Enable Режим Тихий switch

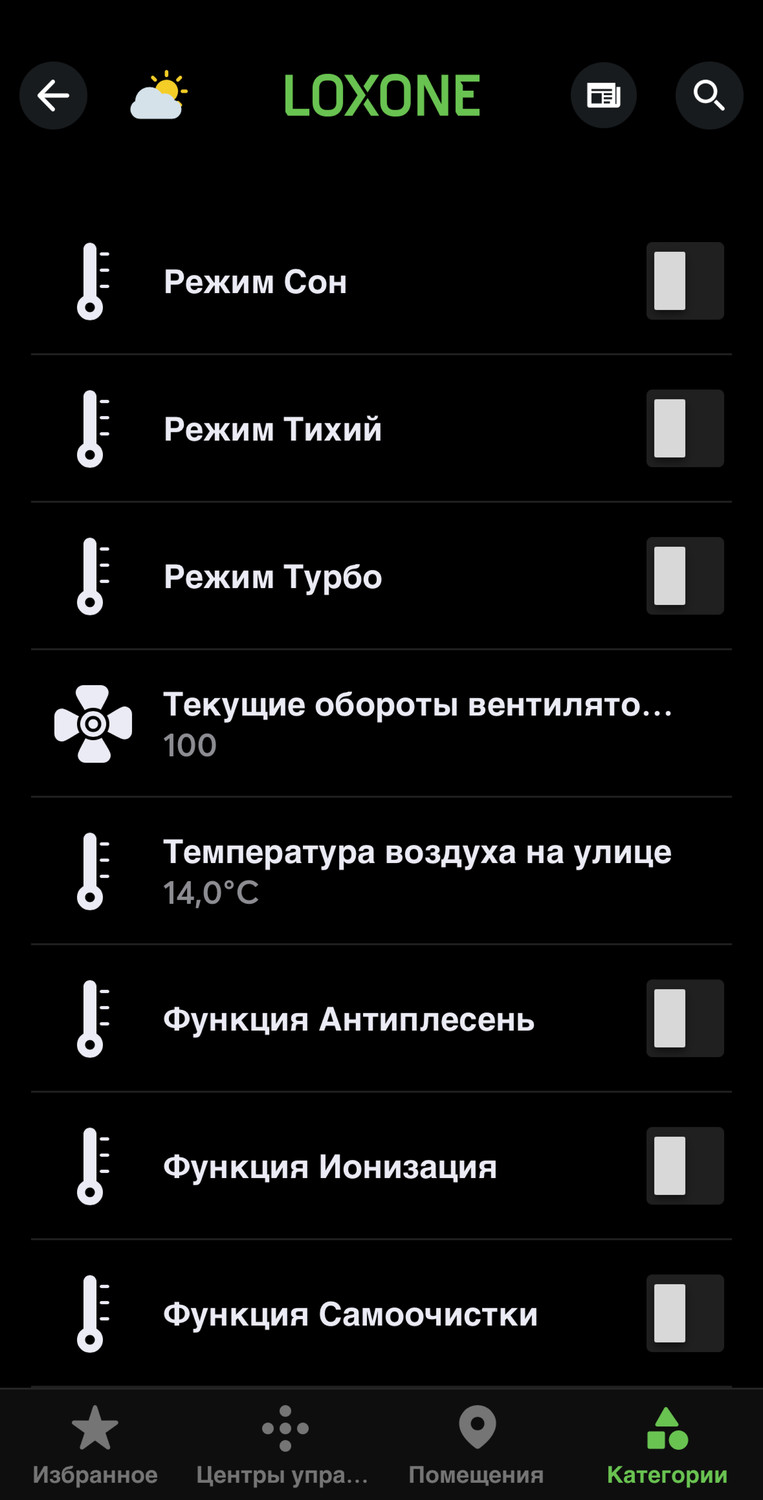(x=684, y=428)
